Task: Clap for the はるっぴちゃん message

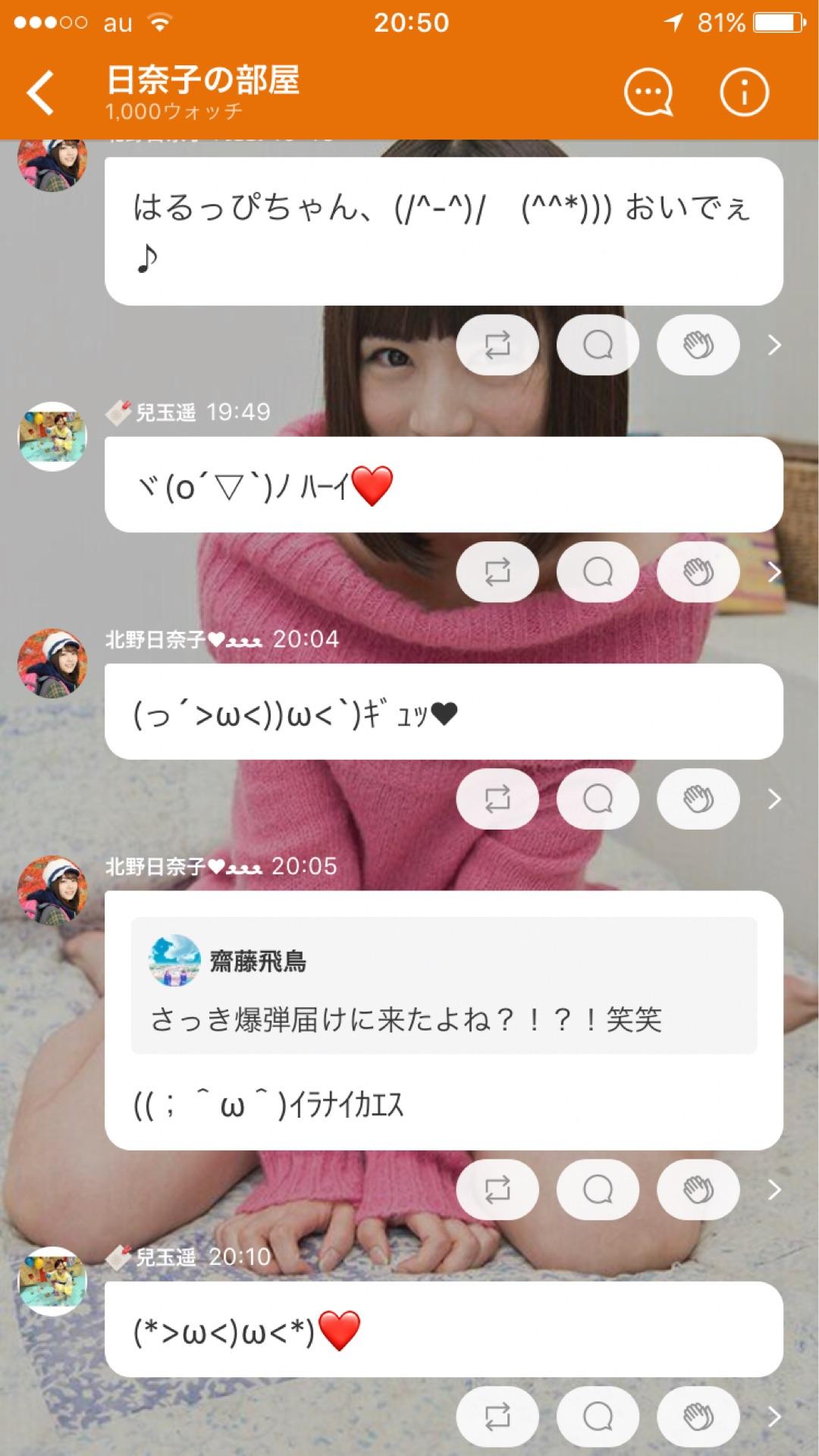Action: click(698, 345)
